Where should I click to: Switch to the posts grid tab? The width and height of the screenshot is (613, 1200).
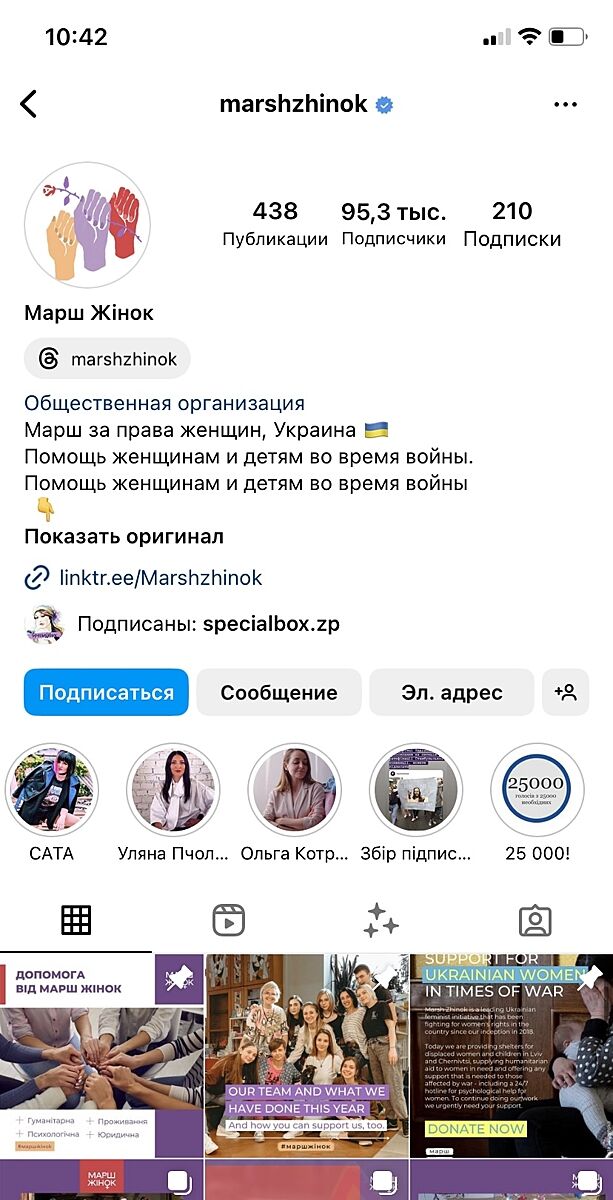click(76, 920)
